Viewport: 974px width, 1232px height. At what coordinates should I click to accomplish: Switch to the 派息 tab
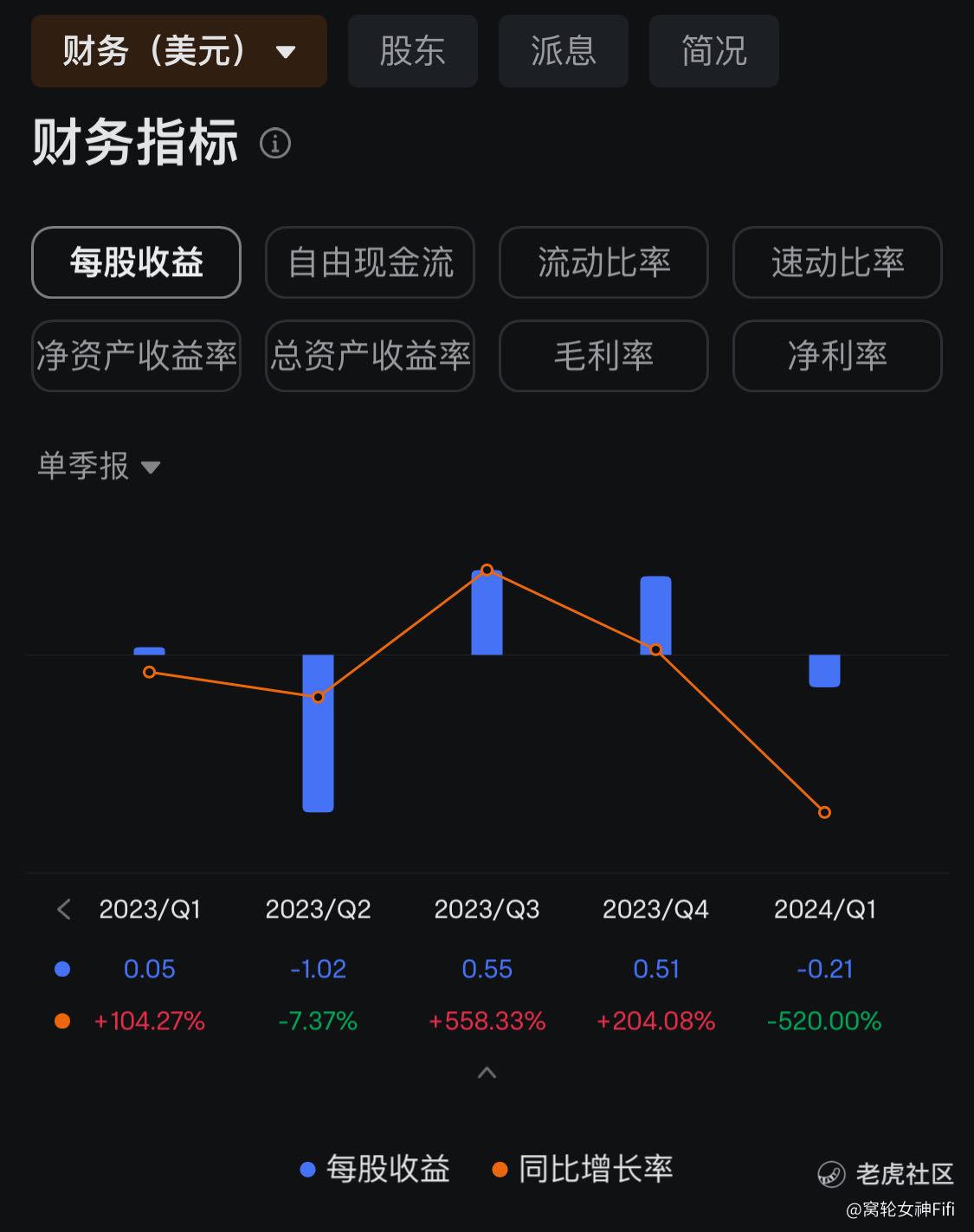click(563, 51)
